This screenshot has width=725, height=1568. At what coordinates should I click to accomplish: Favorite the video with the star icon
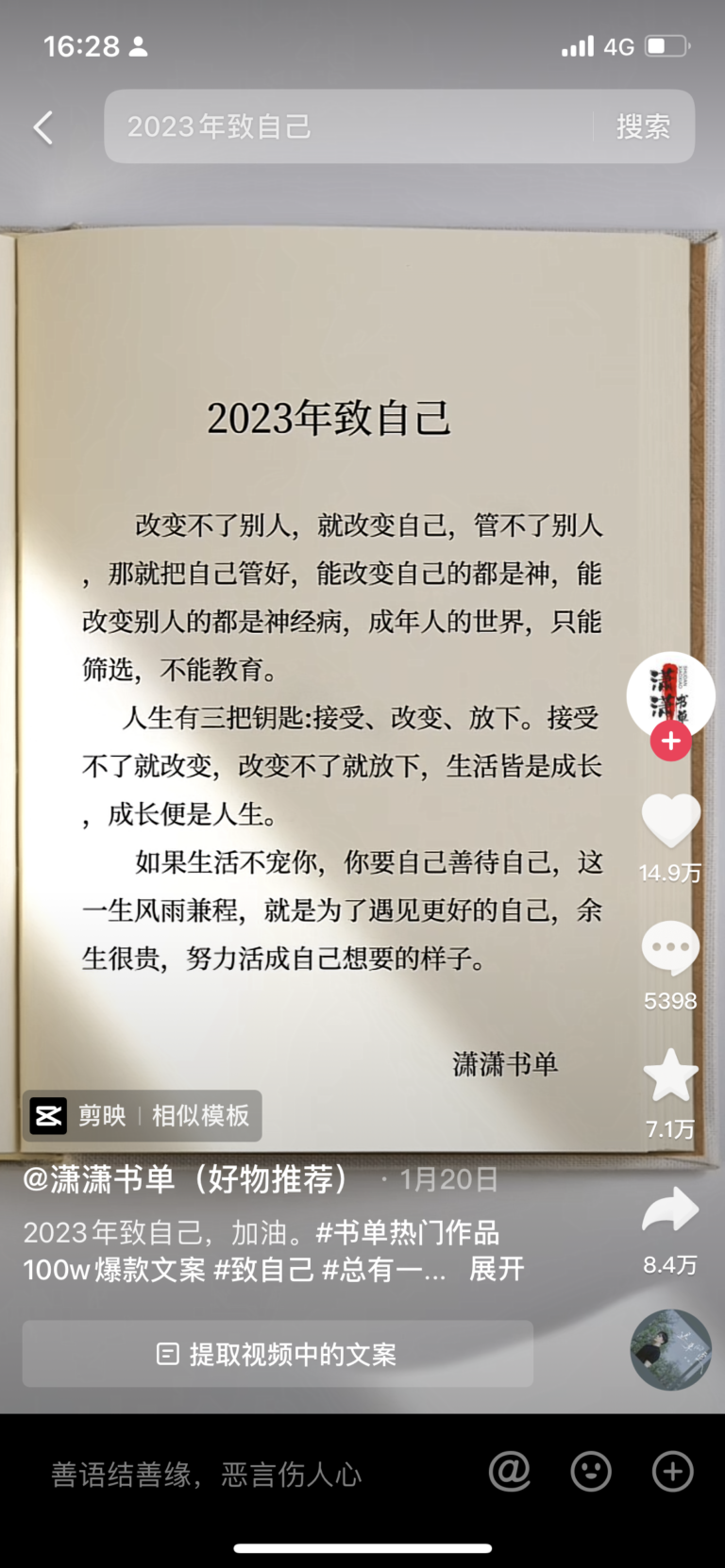[x=670, y=1076]
